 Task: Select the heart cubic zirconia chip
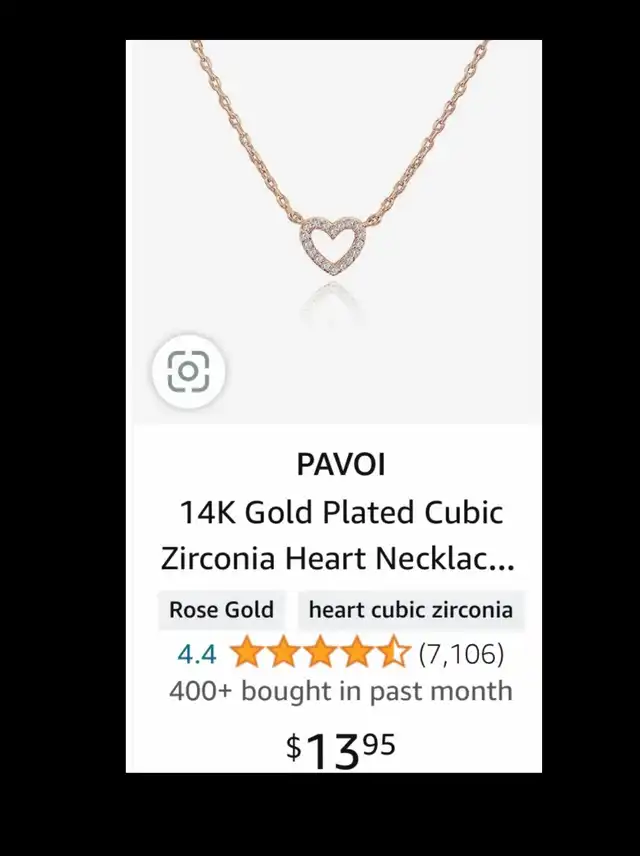pyautogui.click(x=410, y=610)
